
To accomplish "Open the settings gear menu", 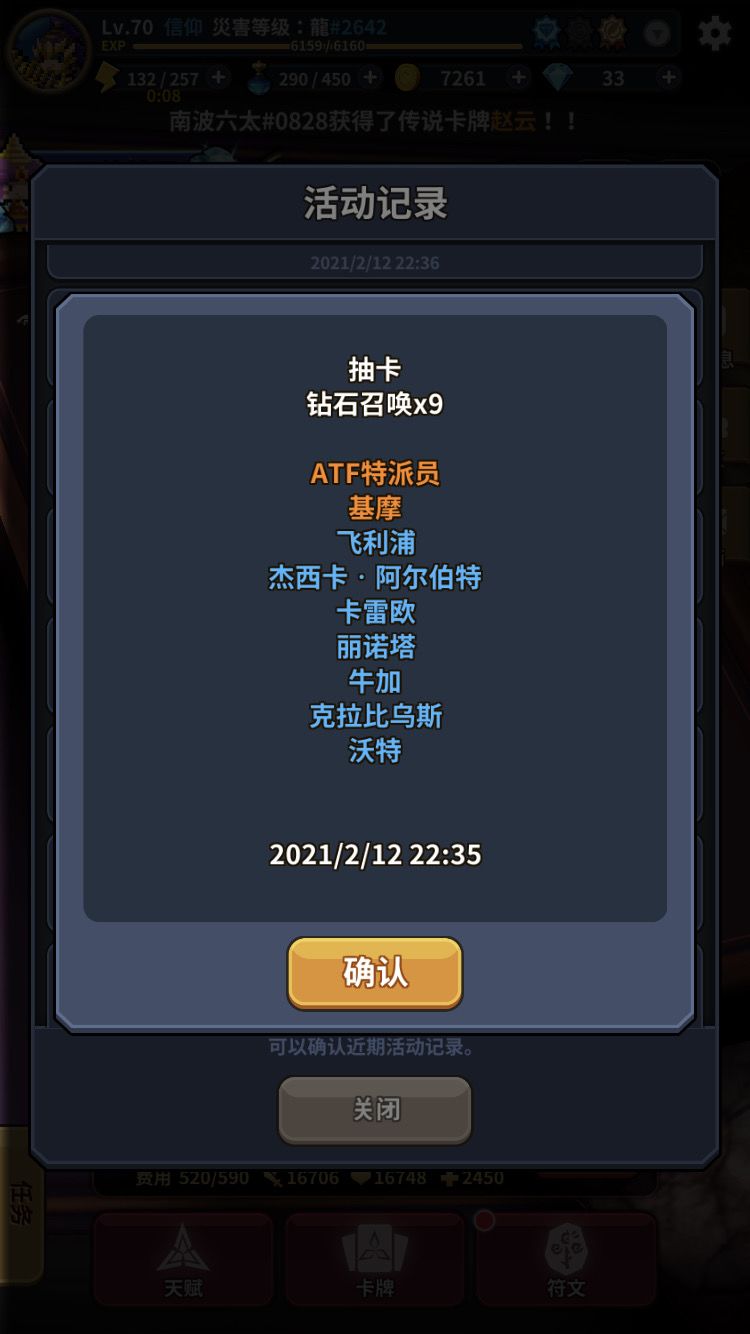I will click(715, 32).
